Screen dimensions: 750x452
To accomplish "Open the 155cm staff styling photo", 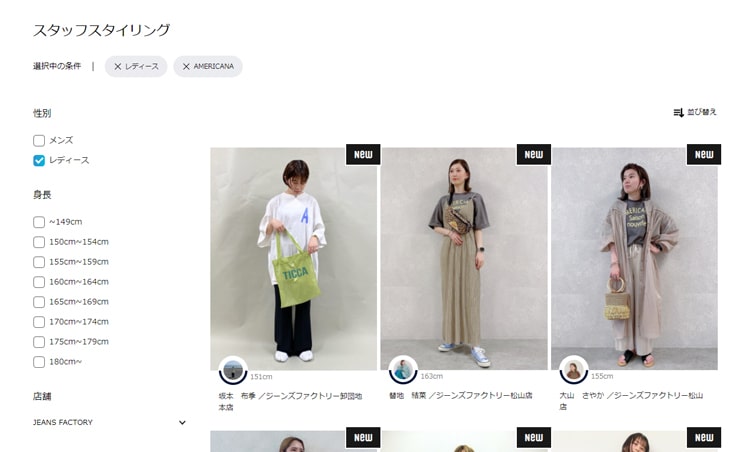I will click(634, 258).
